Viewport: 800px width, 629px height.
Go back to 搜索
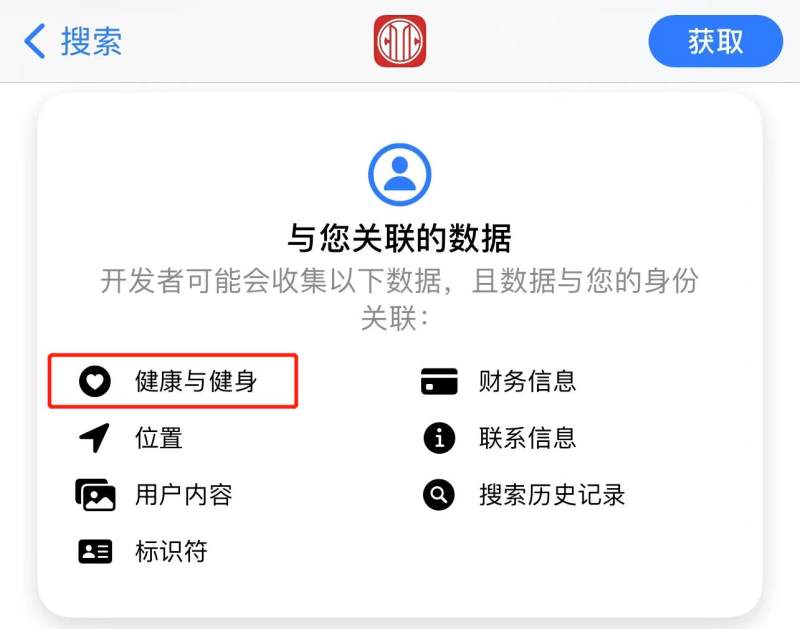[73, 42]
